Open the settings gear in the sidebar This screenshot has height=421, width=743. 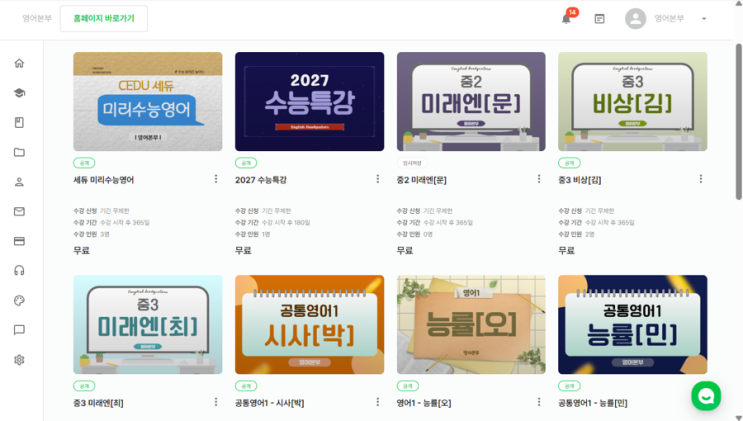(x=19, y=359)
